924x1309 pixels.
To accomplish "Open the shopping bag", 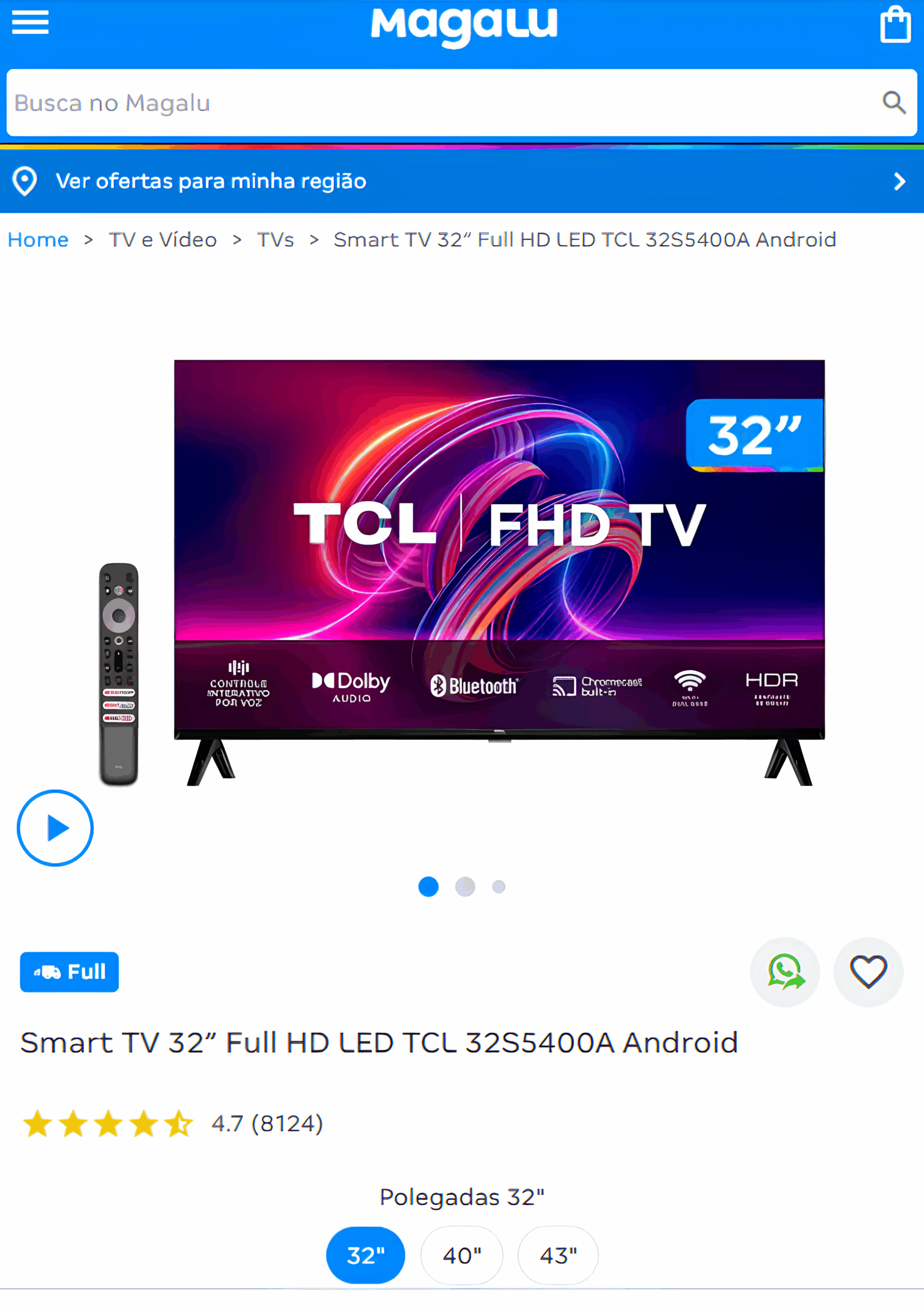I will (x=894, y=25).
